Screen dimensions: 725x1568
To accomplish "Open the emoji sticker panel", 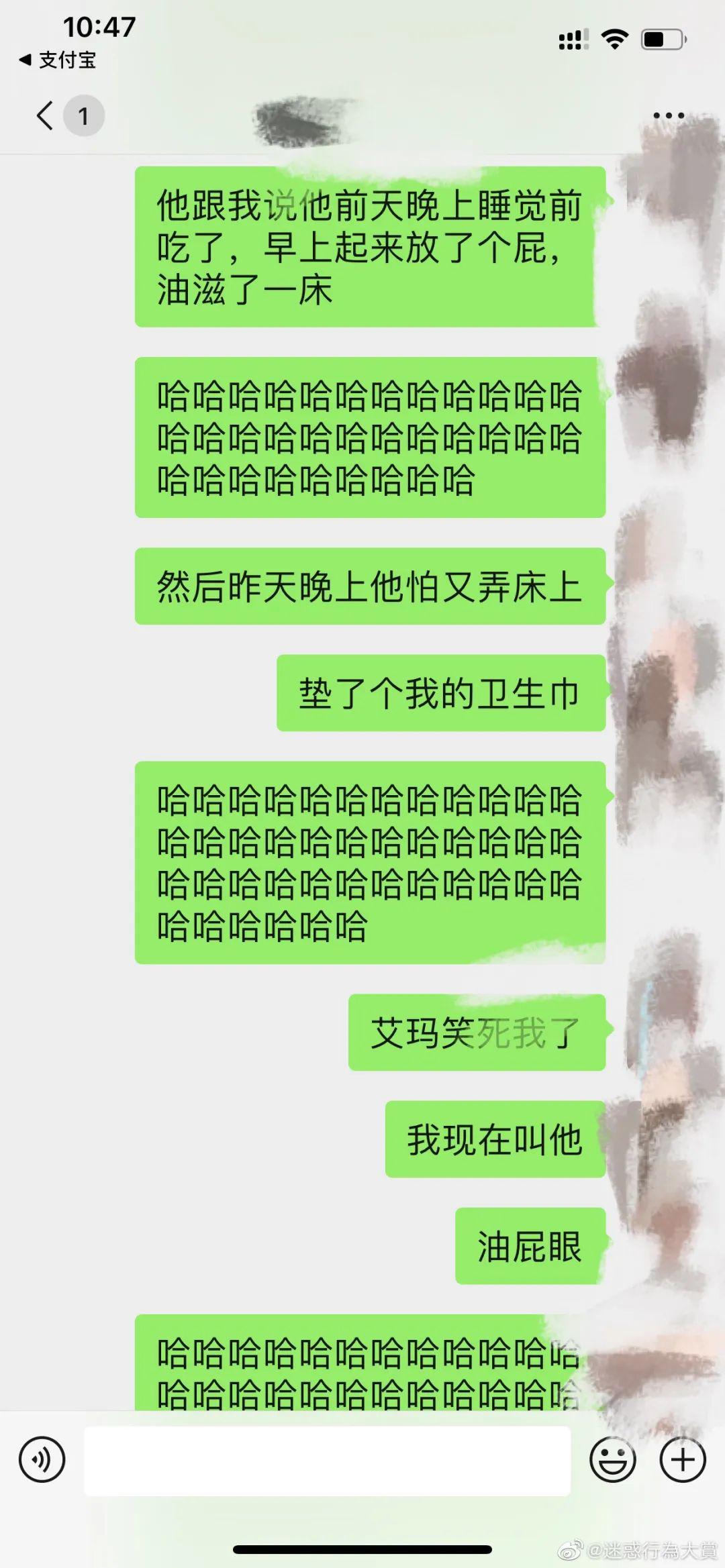I will (612, 1459).
